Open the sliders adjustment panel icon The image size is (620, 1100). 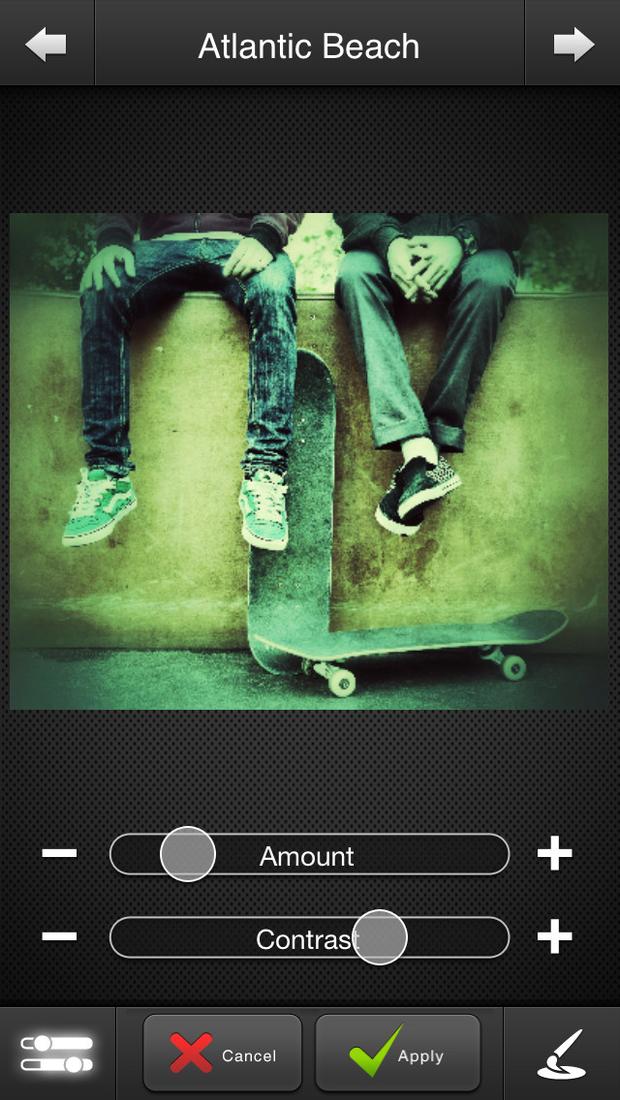(57, 1054)
